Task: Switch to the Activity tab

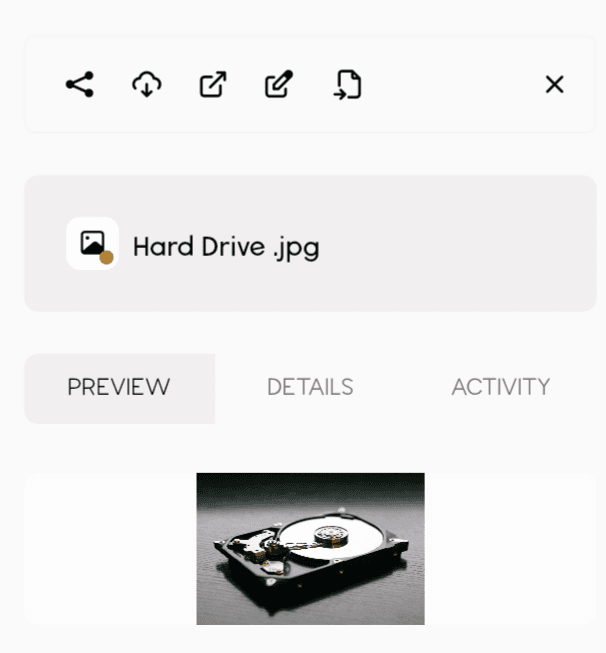Action: 501,387
